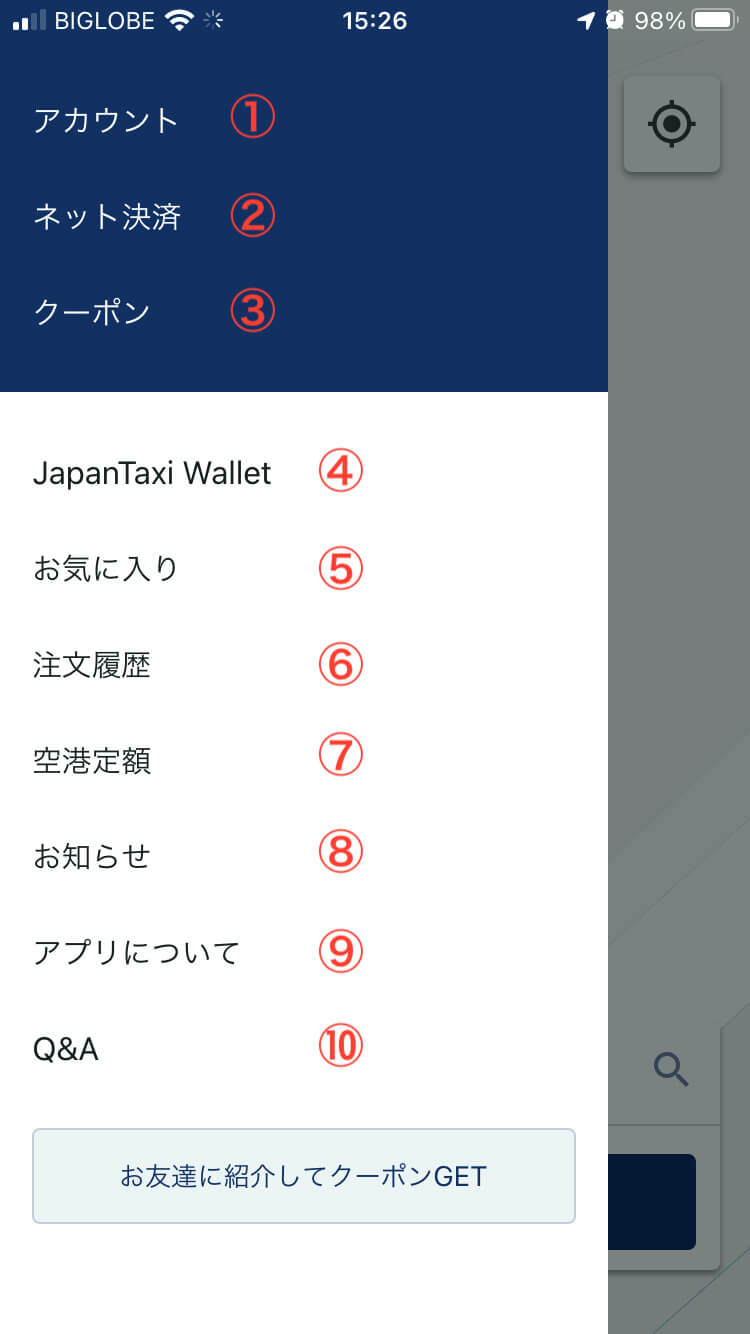750x1334 pixels.
Task: Tap お友達に紹介してクーポンGET button
Action: 304,1176
